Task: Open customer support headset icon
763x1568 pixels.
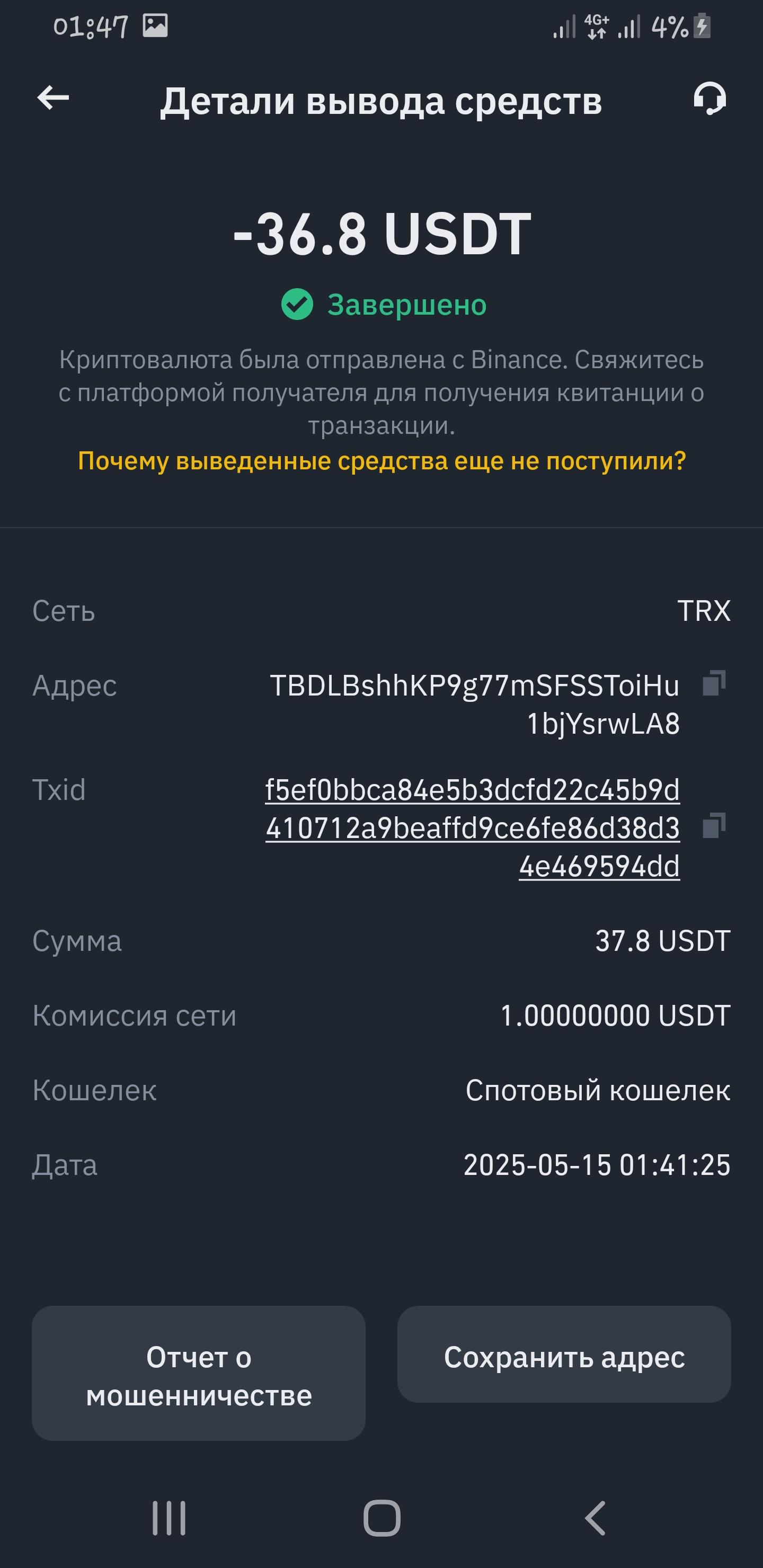Action: click(709, 98)
